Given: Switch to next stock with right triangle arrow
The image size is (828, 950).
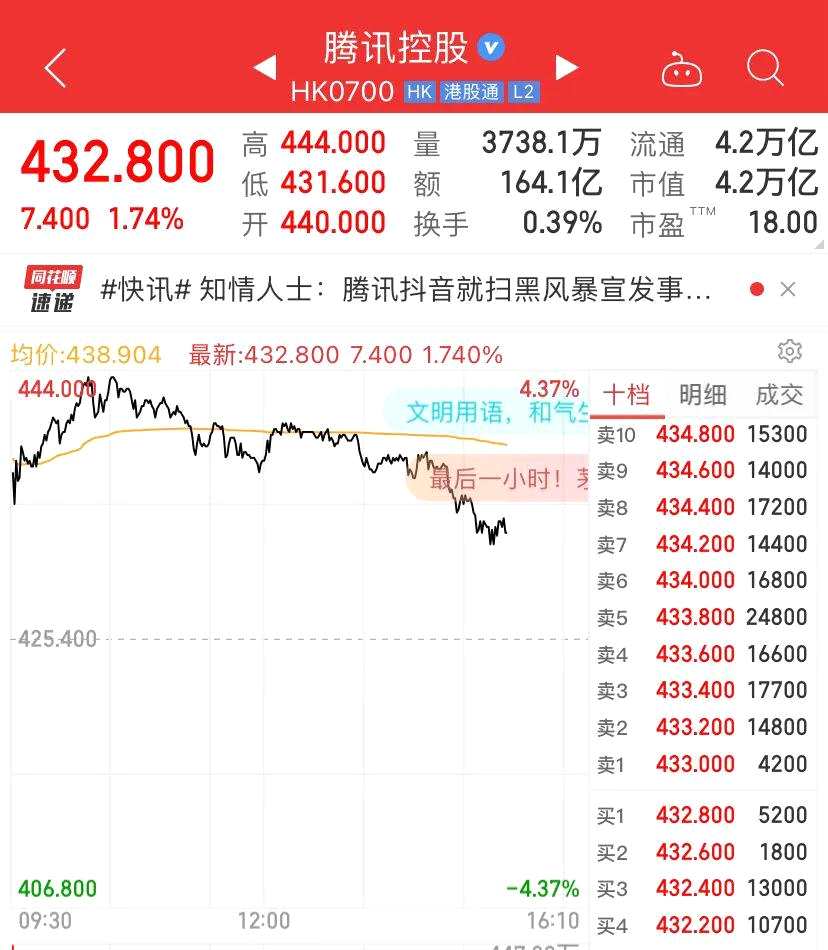Looking at the screenshot, I should click(x=566, y=68).
